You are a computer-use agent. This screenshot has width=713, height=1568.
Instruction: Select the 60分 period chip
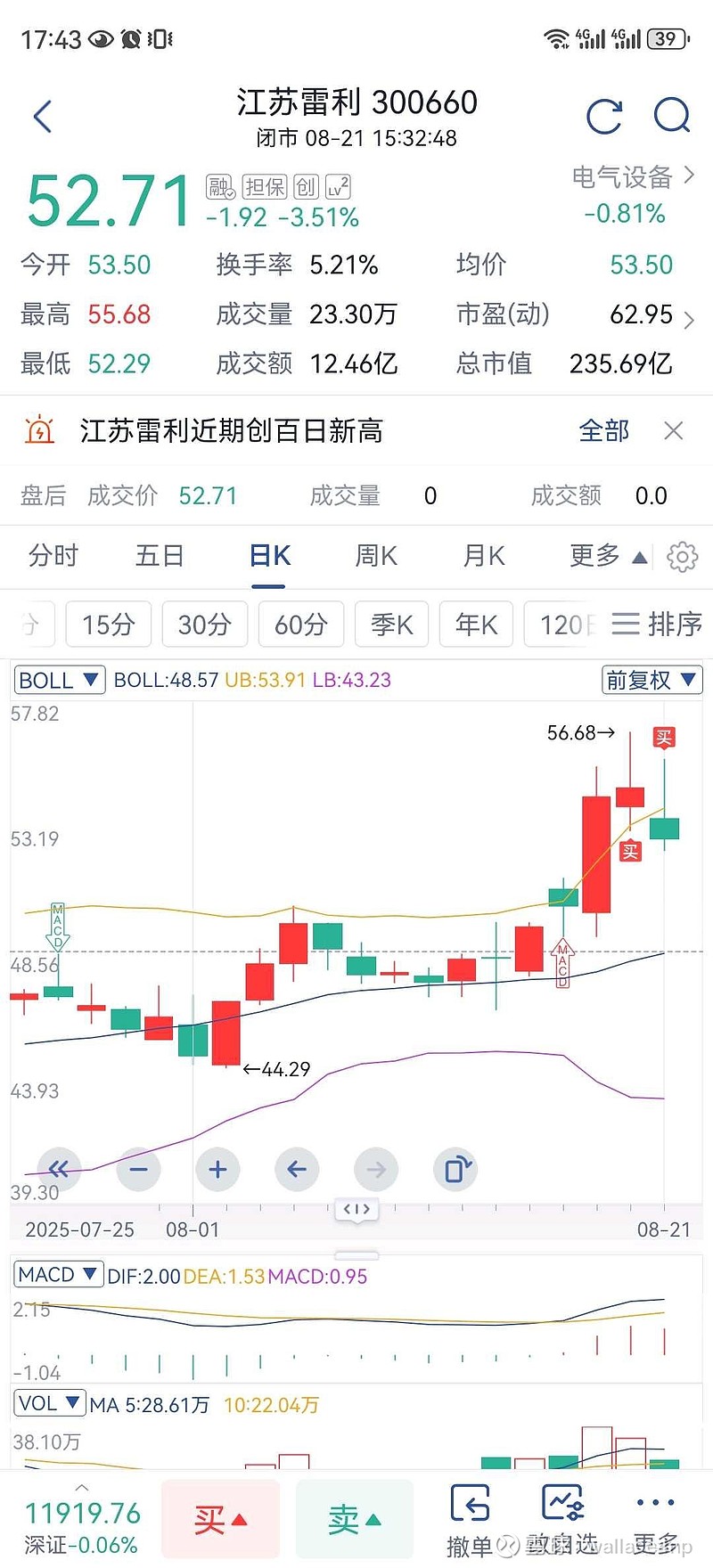[x=300, y=625]
